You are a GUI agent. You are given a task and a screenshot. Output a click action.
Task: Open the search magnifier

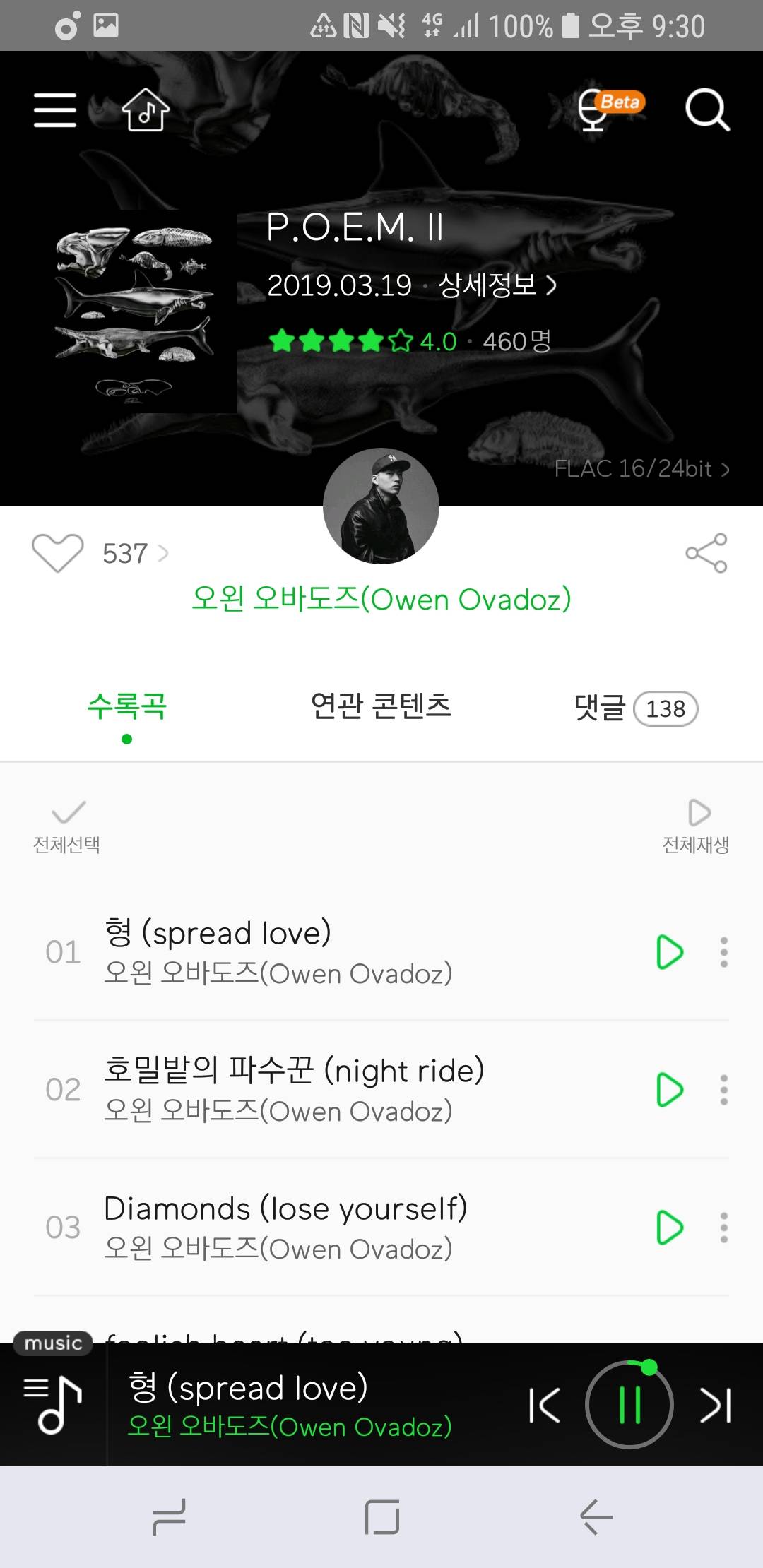(707, 109)
